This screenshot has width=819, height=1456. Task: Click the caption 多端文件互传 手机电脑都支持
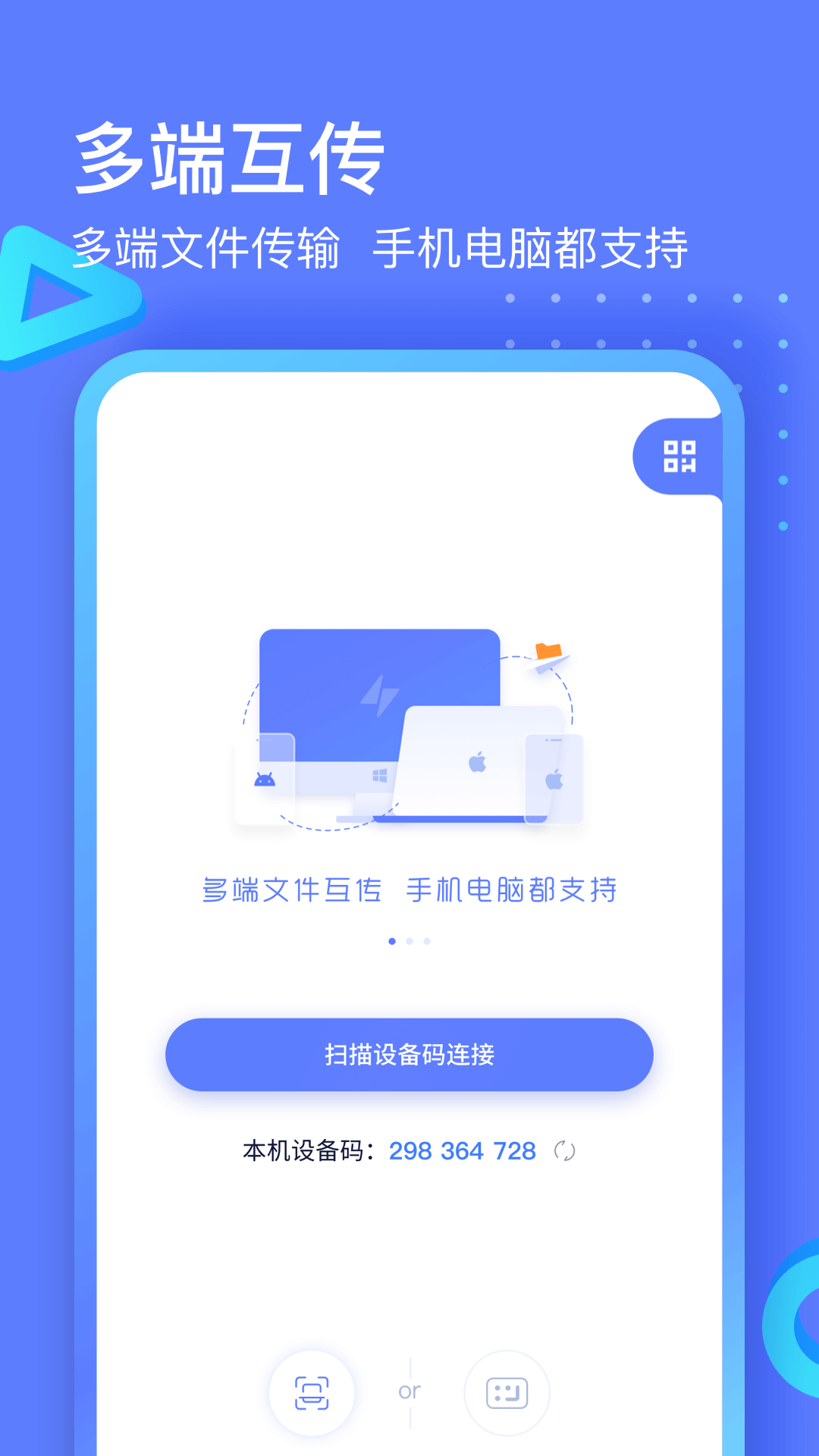pos(409,891)
